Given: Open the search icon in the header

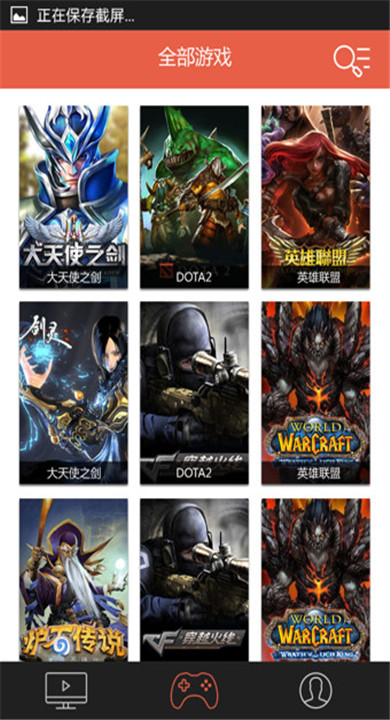Looking at the screenshot, I should (x=351, y=60).
